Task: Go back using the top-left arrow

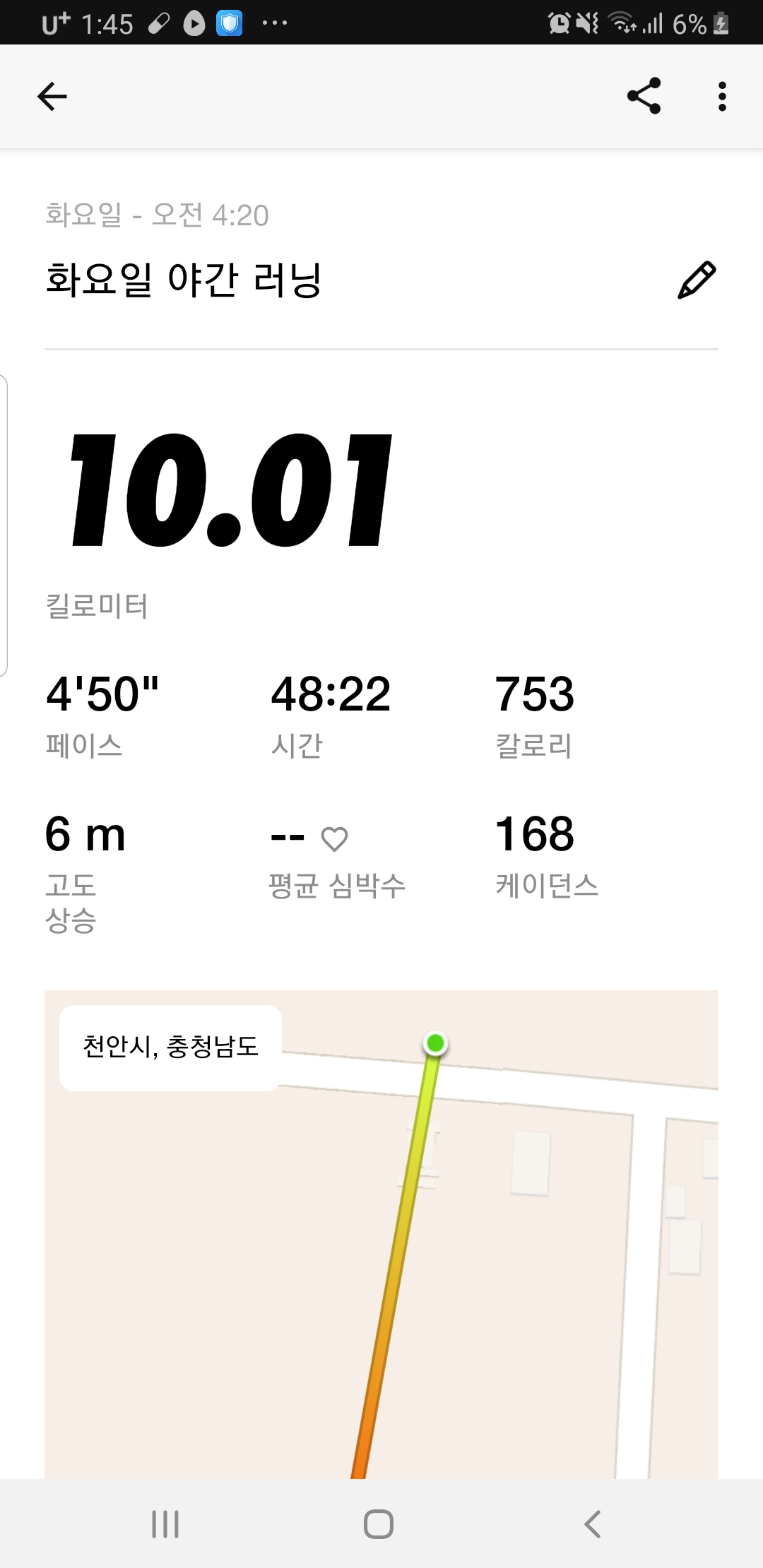Action: click(x=52, y=97)
